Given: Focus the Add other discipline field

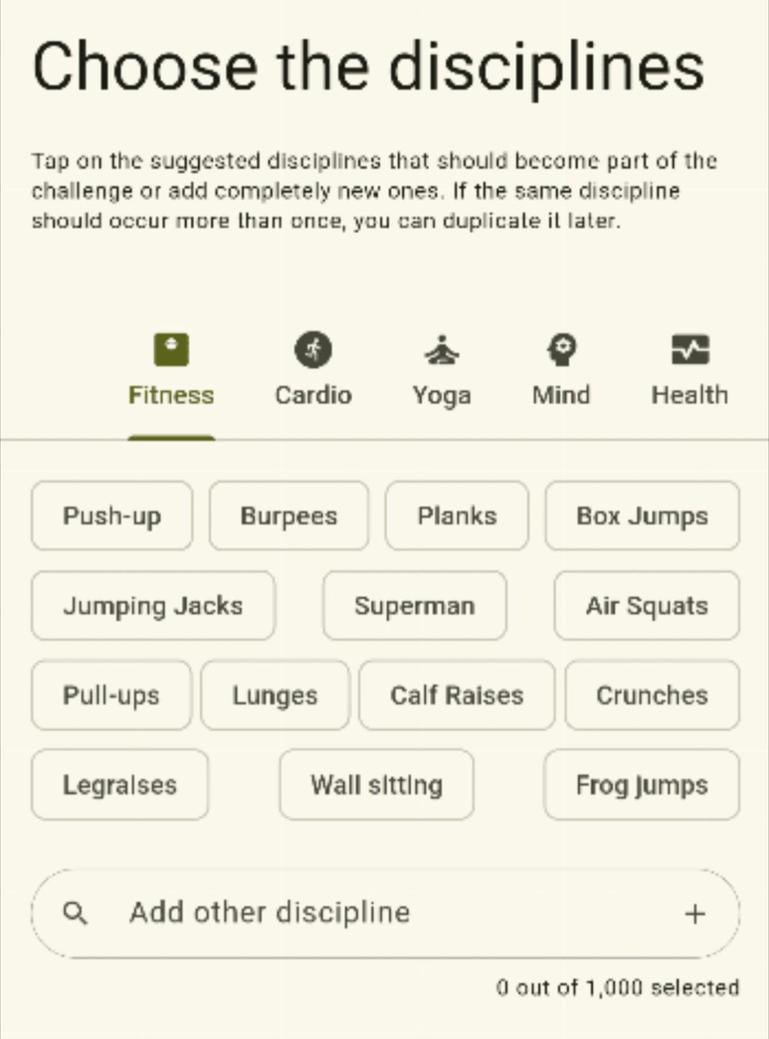Looking at the screenshot, I should (380, 913).
